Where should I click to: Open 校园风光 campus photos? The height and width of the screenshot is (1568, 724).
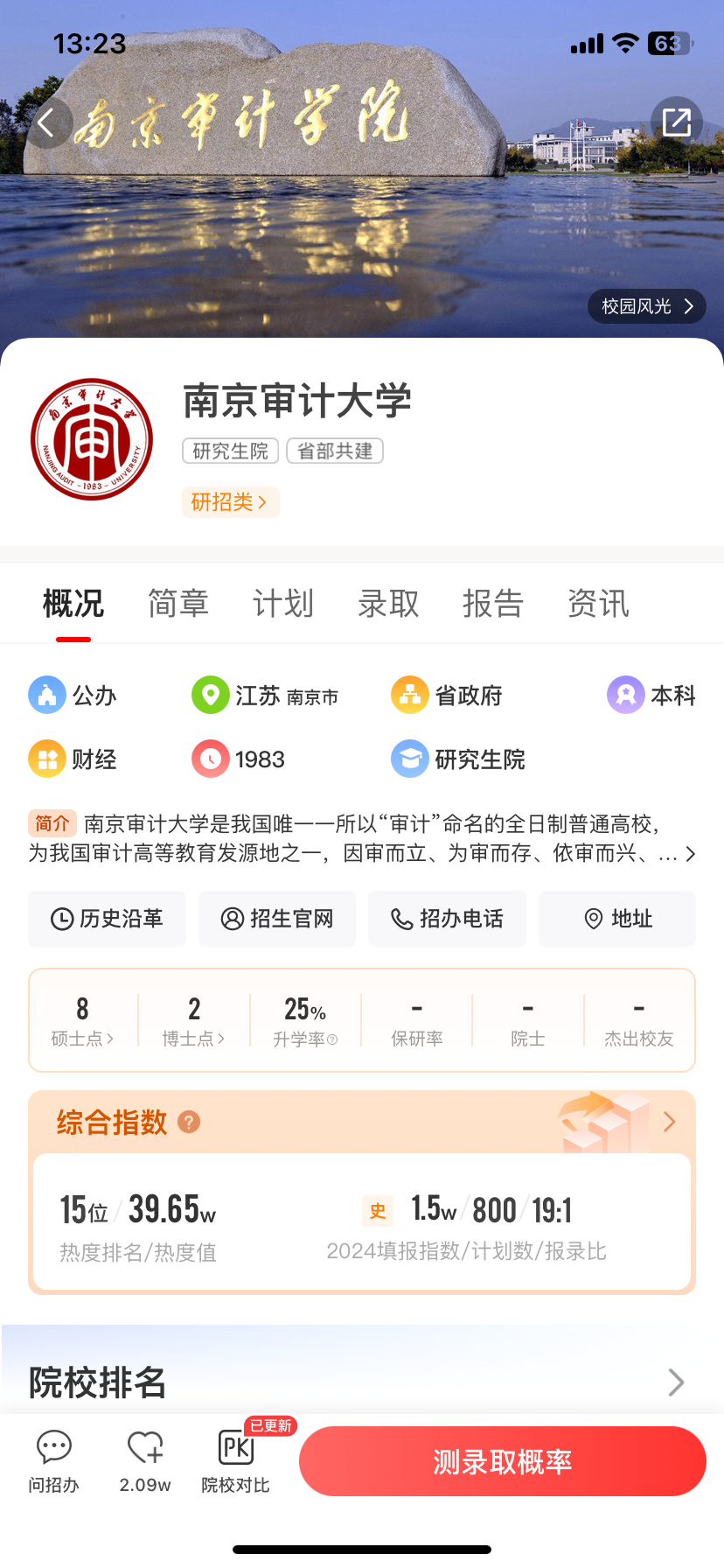646,306
